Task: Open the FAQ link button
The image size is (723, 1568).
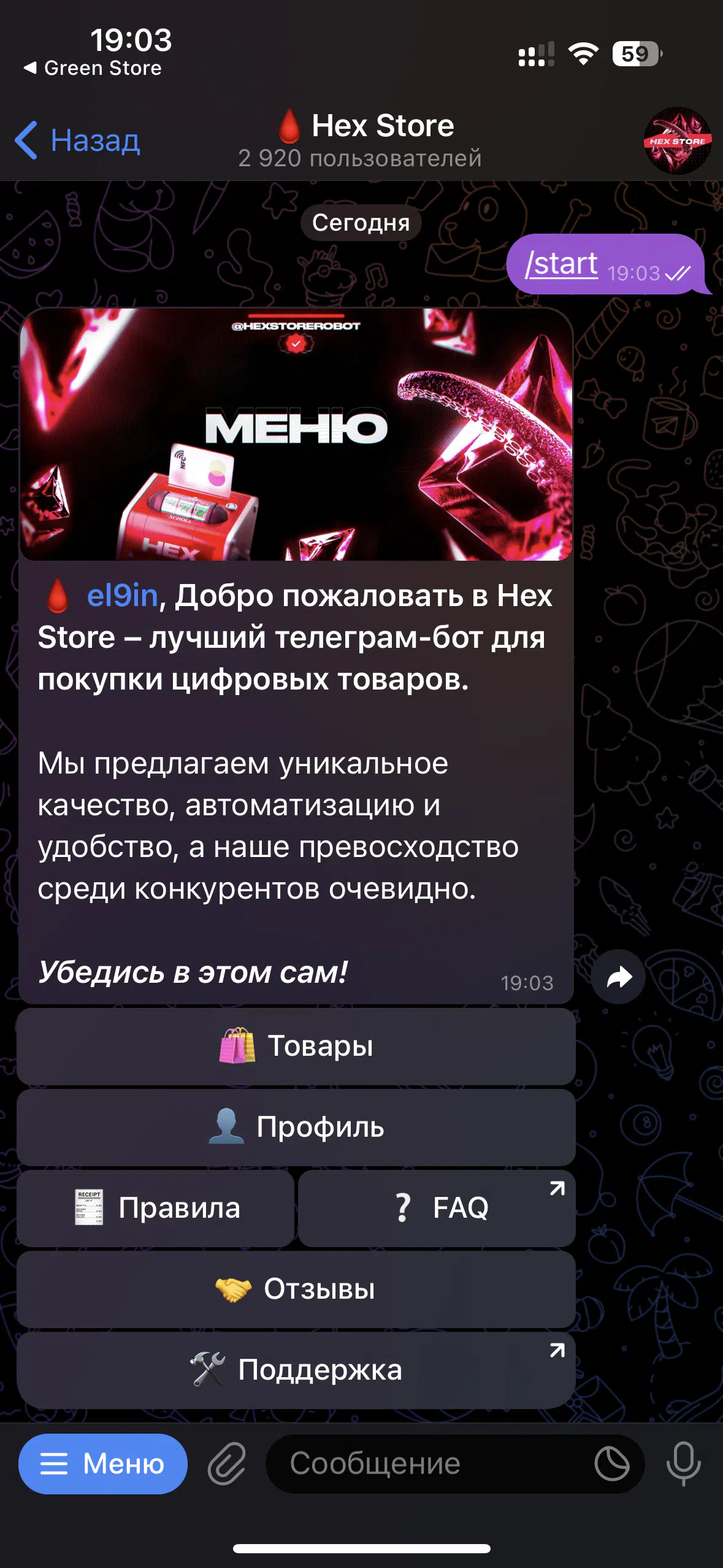Action: click(437, 1208)
